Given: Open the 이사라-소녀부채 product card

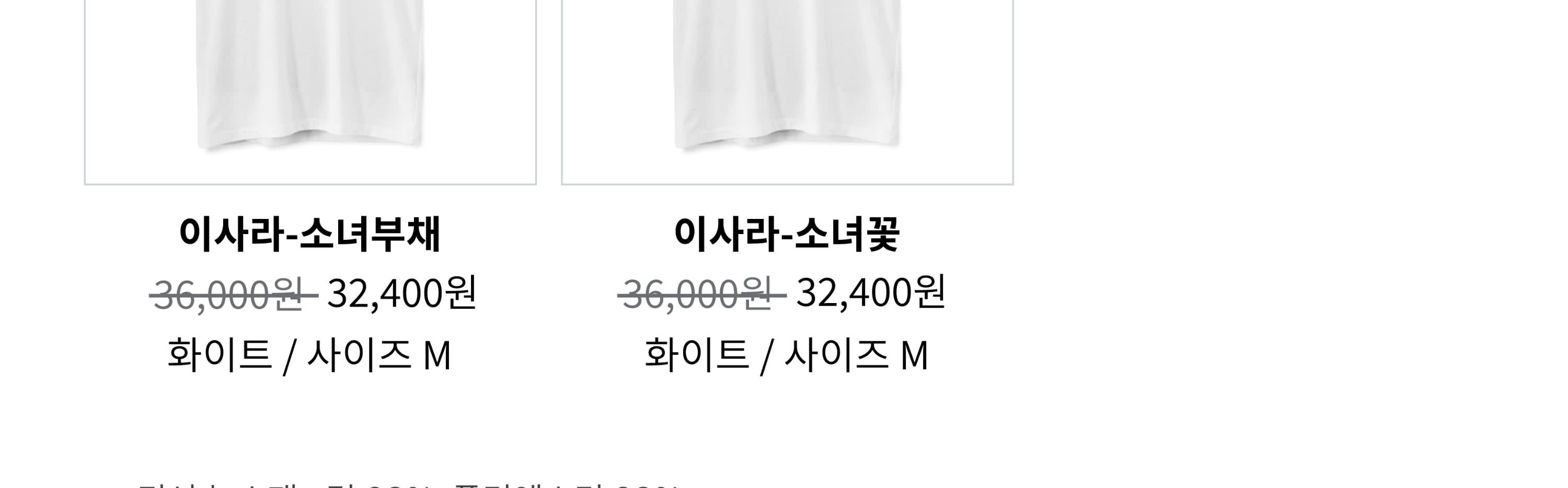Looking at the screenshot, I should click(x=310, y=234).
